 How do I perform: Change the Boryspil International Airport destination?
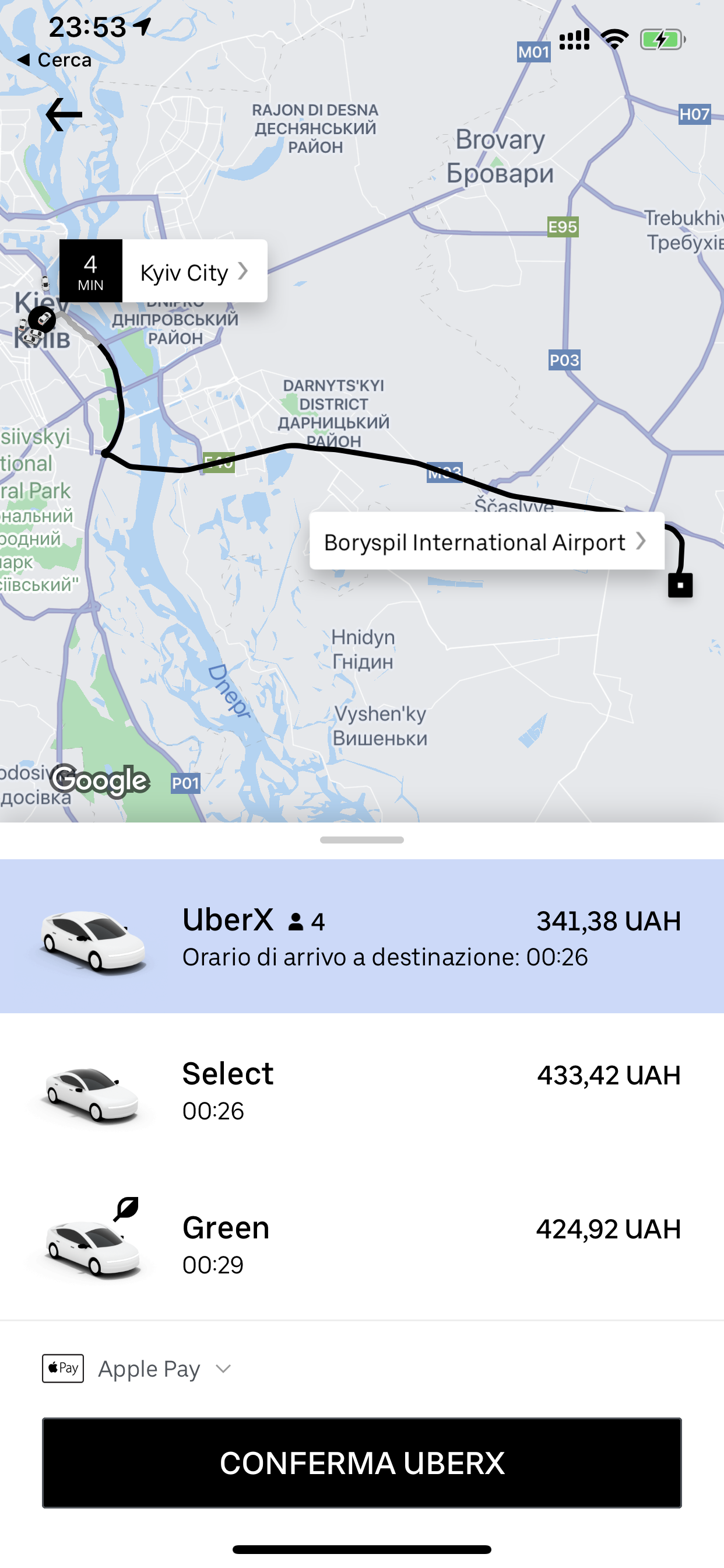coord(486,541)
